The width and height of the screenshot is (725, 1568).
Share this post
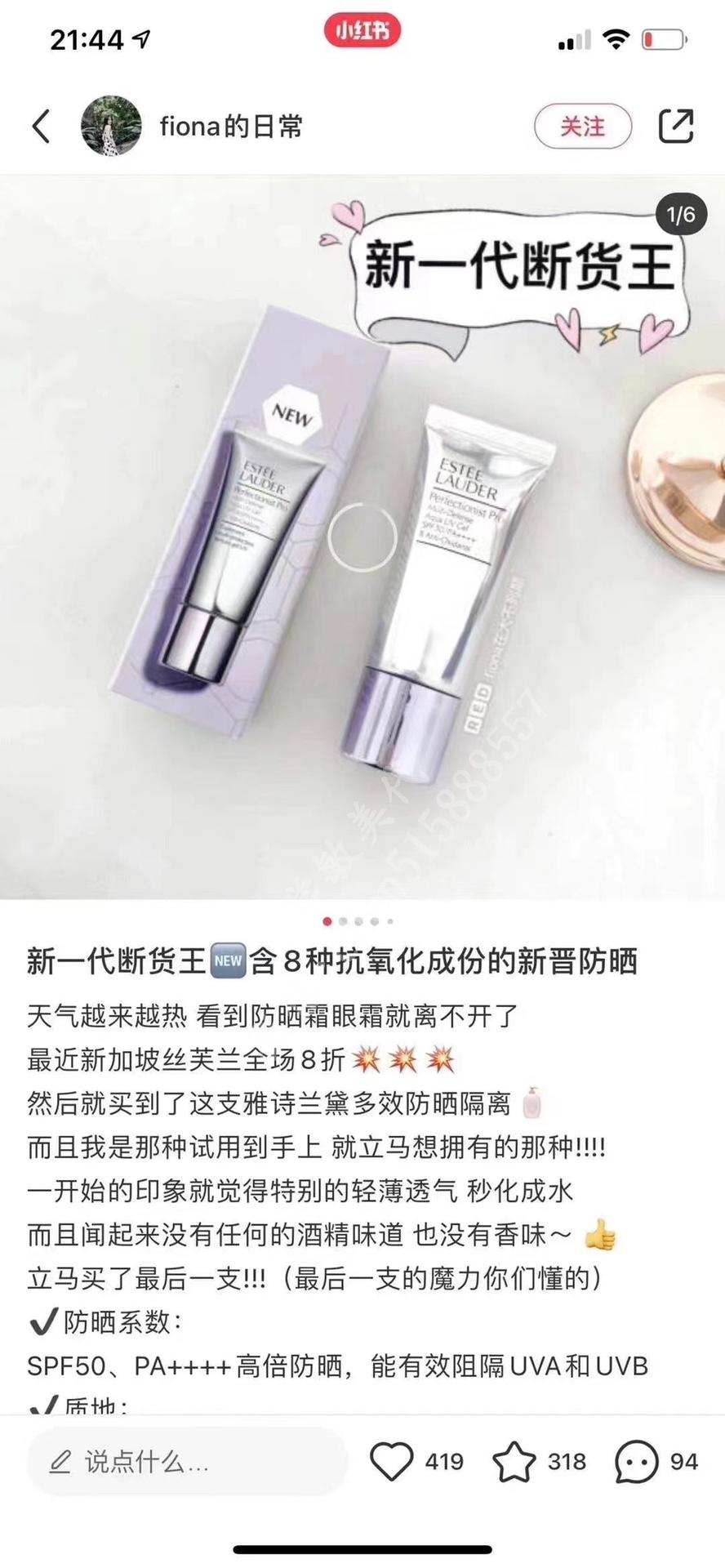coord(676,127)
